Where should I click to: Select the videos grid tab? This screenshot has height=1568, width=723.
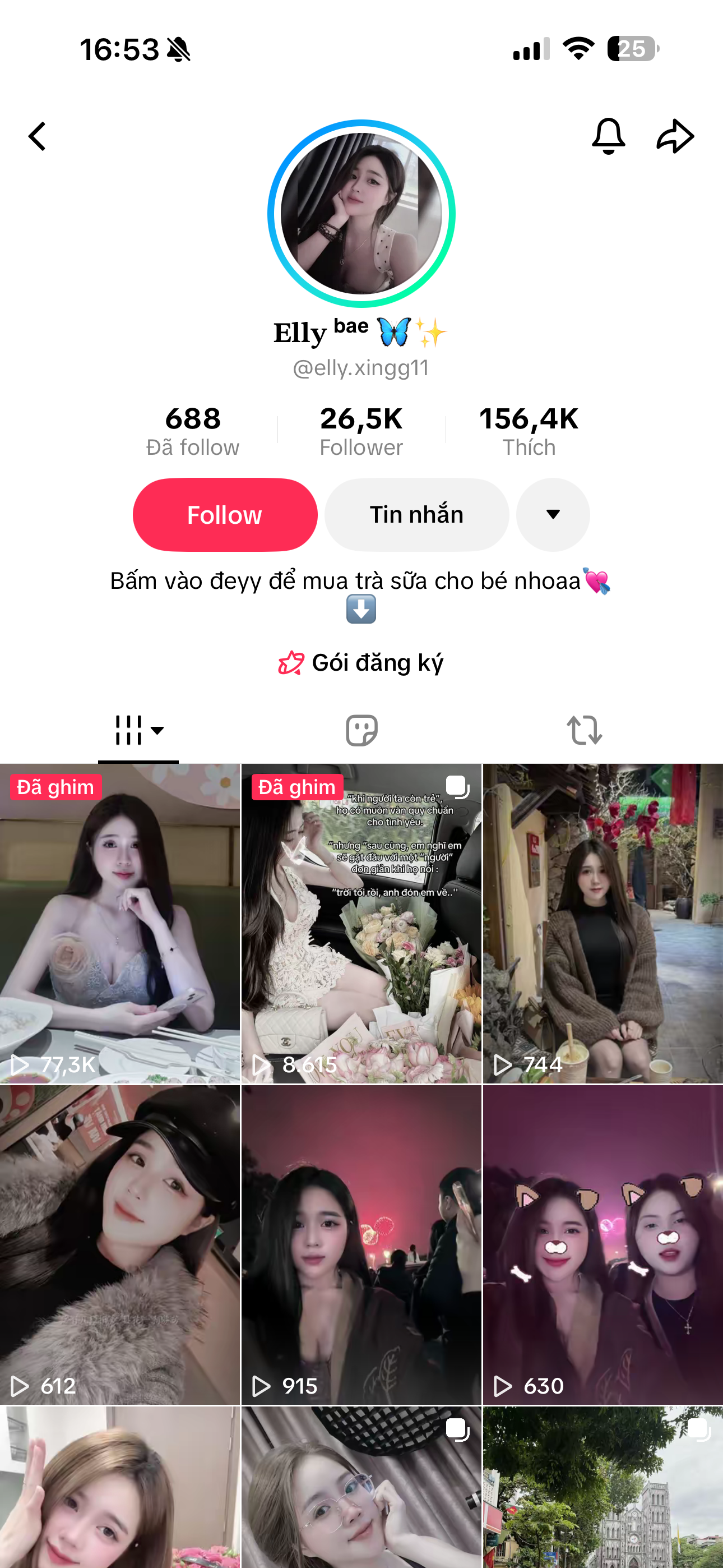[x=138, y=730]
